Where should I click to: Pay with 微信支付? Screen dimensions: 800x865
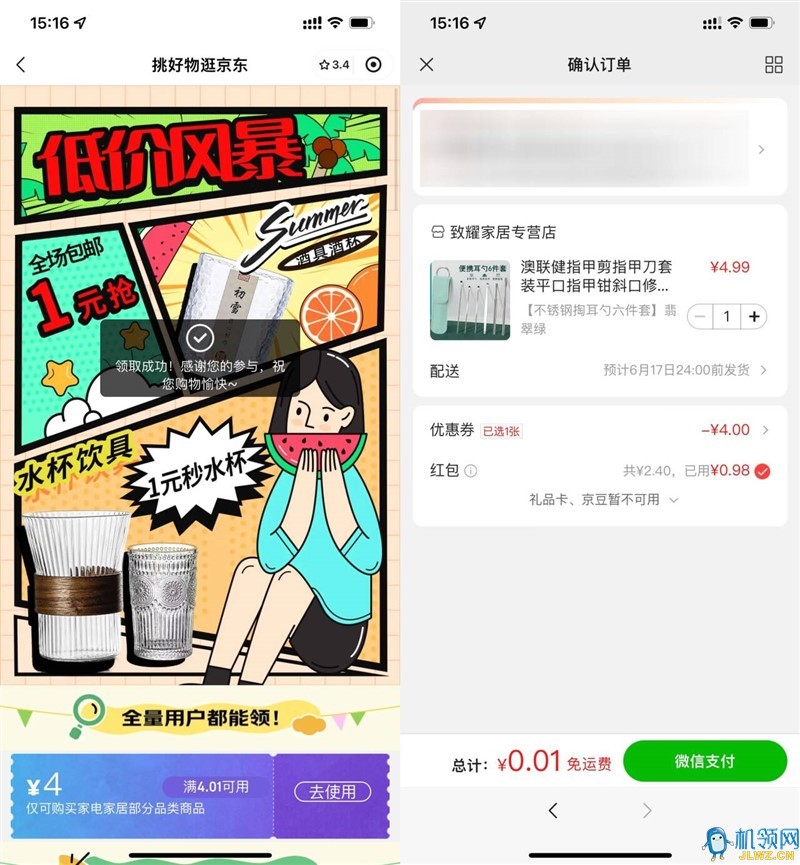[x=704, y=761]
